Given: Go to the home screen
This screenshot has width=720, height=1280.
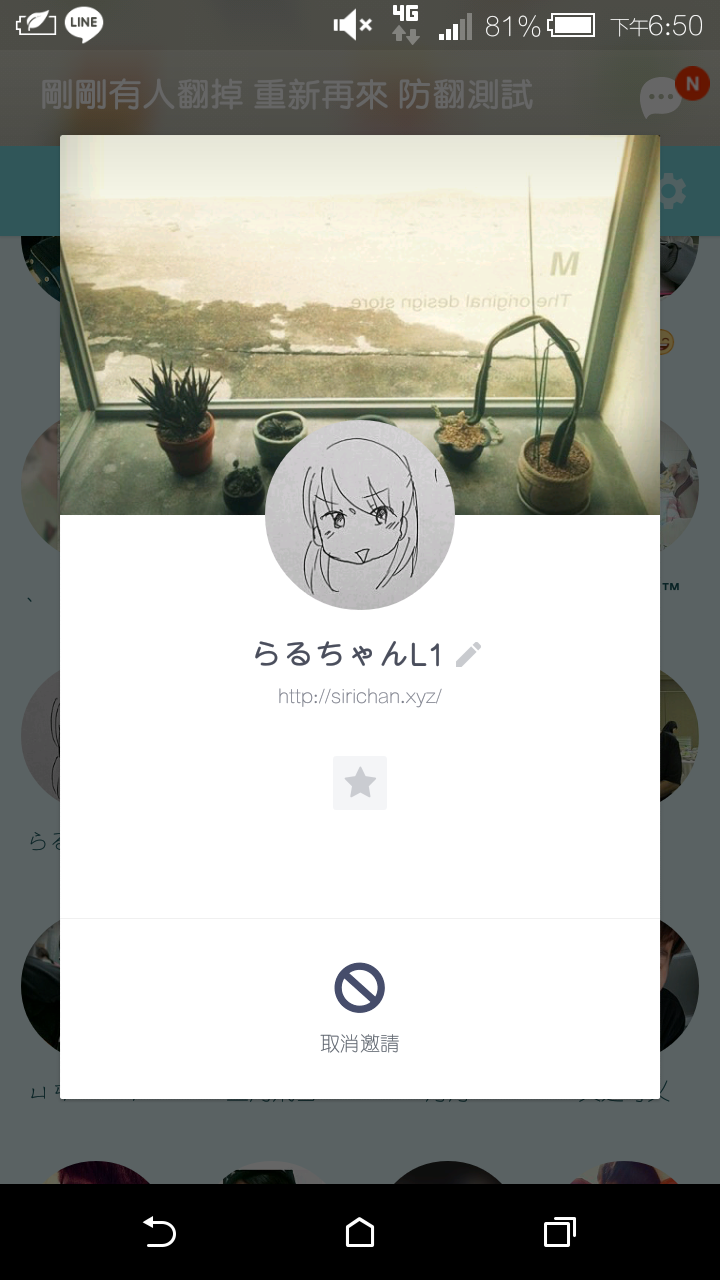Looking at the screenshot, I should tap(360, 1232).
